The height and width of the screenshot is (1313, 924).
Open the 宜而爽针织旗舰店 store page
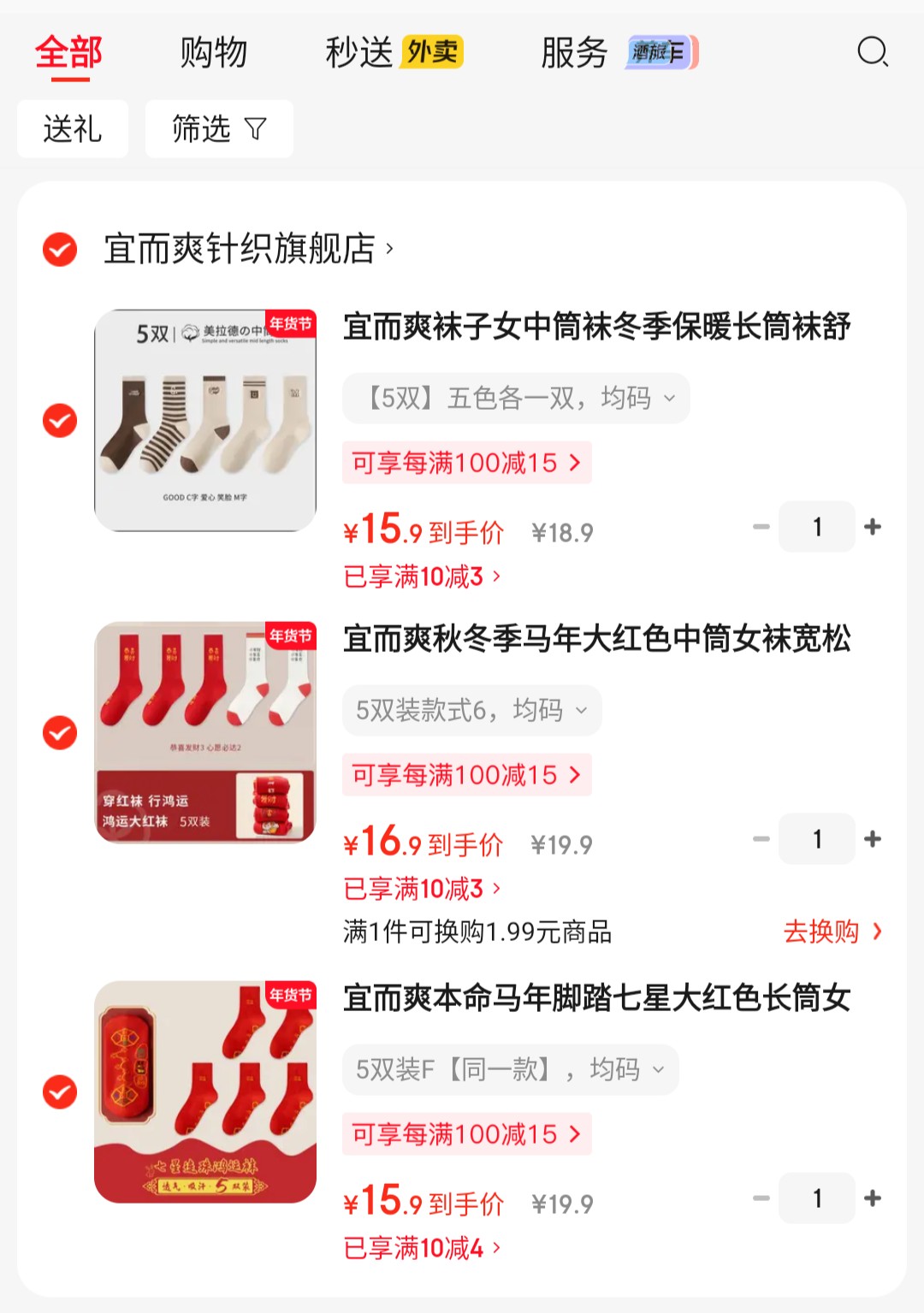[x=248, y=249]
